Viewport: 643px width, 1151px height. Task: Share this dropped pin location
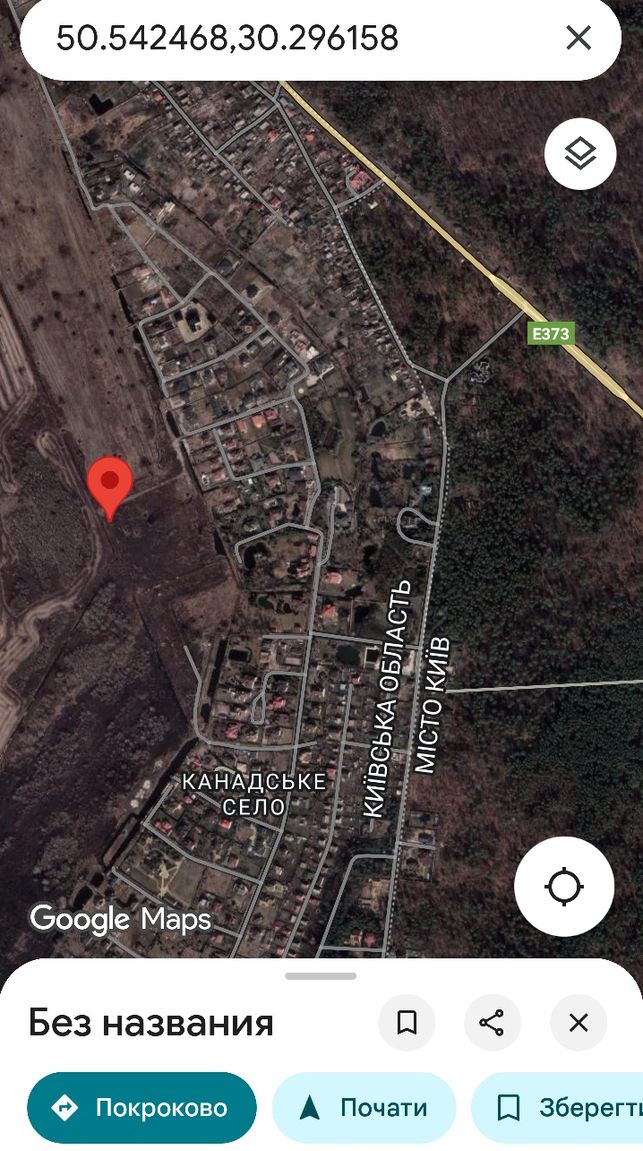[x=493, y=1022]
